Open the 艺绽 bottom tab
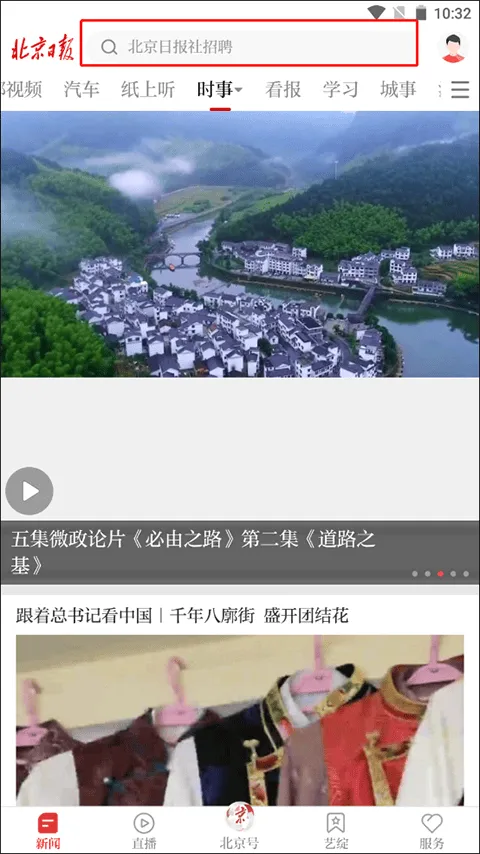Image resolution: width=480 pixels, height=854 pixels. point(336,831)
